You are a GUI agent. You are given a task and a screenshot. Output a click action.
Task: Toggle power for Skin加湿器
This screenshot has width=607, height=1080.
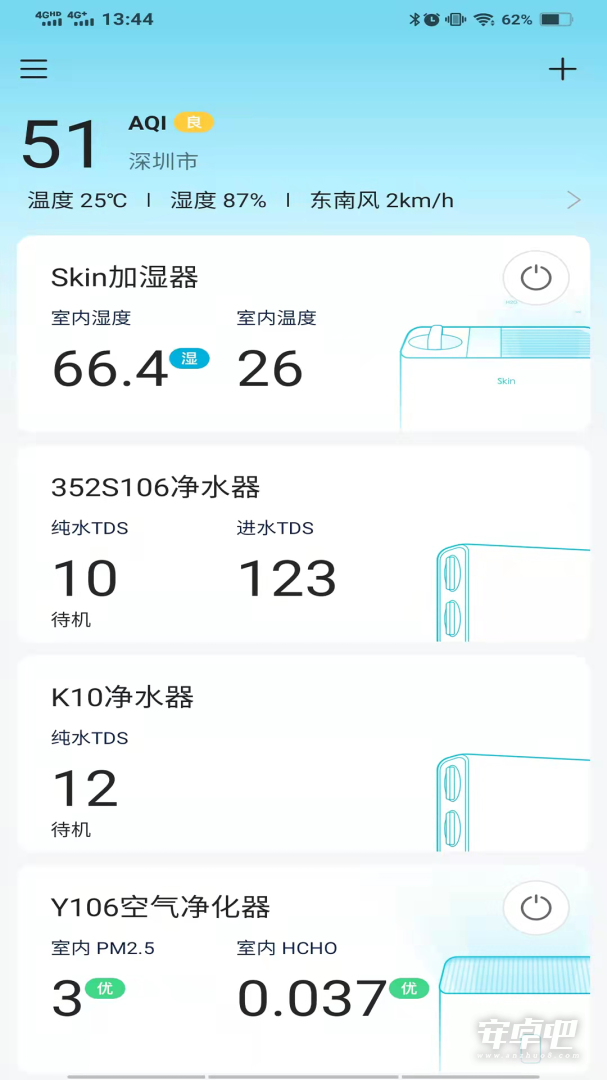coord(536,277)
